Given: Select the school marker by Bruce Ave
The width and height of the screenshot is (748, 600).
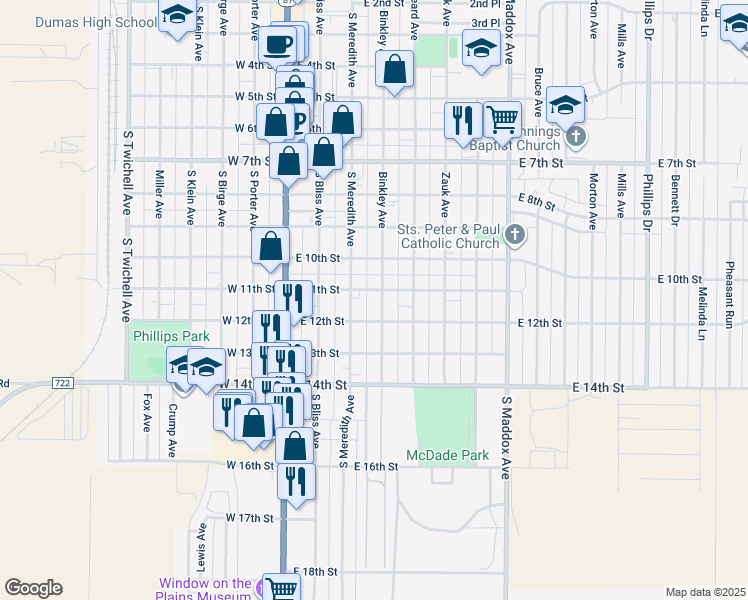Looking at the screenshot, I should (565, 105).
